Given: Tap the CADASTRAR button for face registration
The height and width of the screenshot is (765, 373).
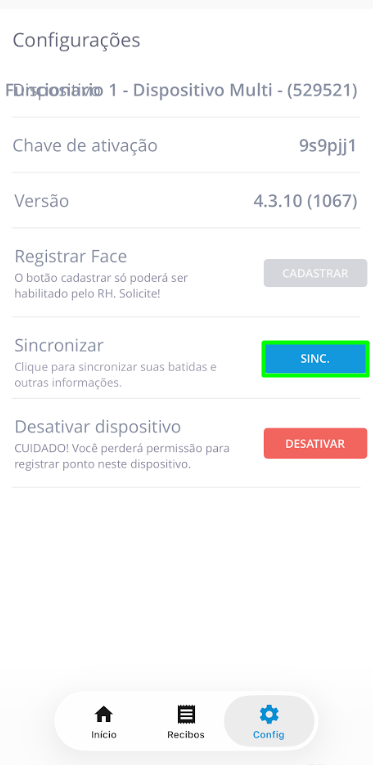Looking at the screenshot, I should [x=315, y=273].
